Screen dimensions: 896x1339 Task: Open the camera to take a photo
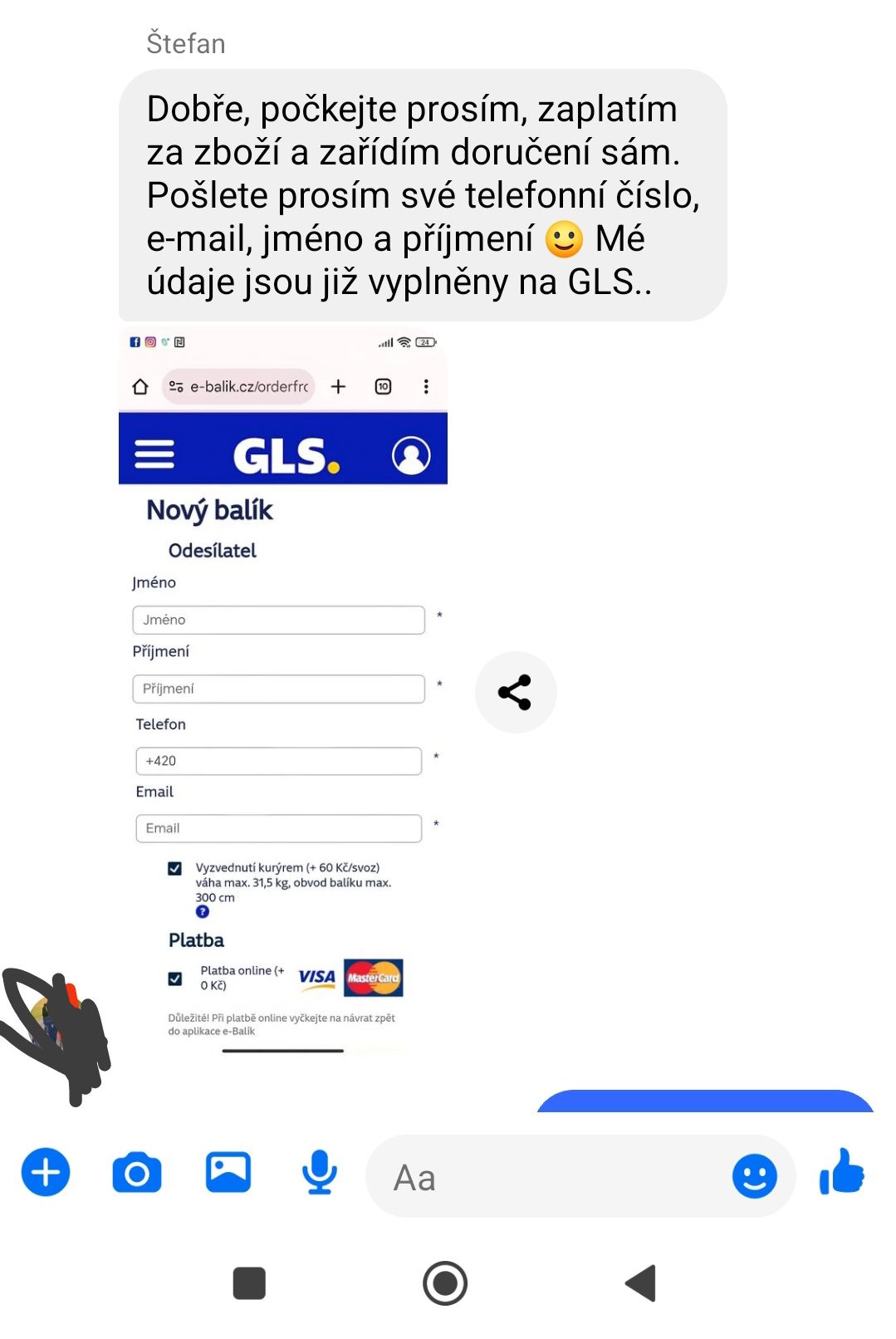point(137,1172)
